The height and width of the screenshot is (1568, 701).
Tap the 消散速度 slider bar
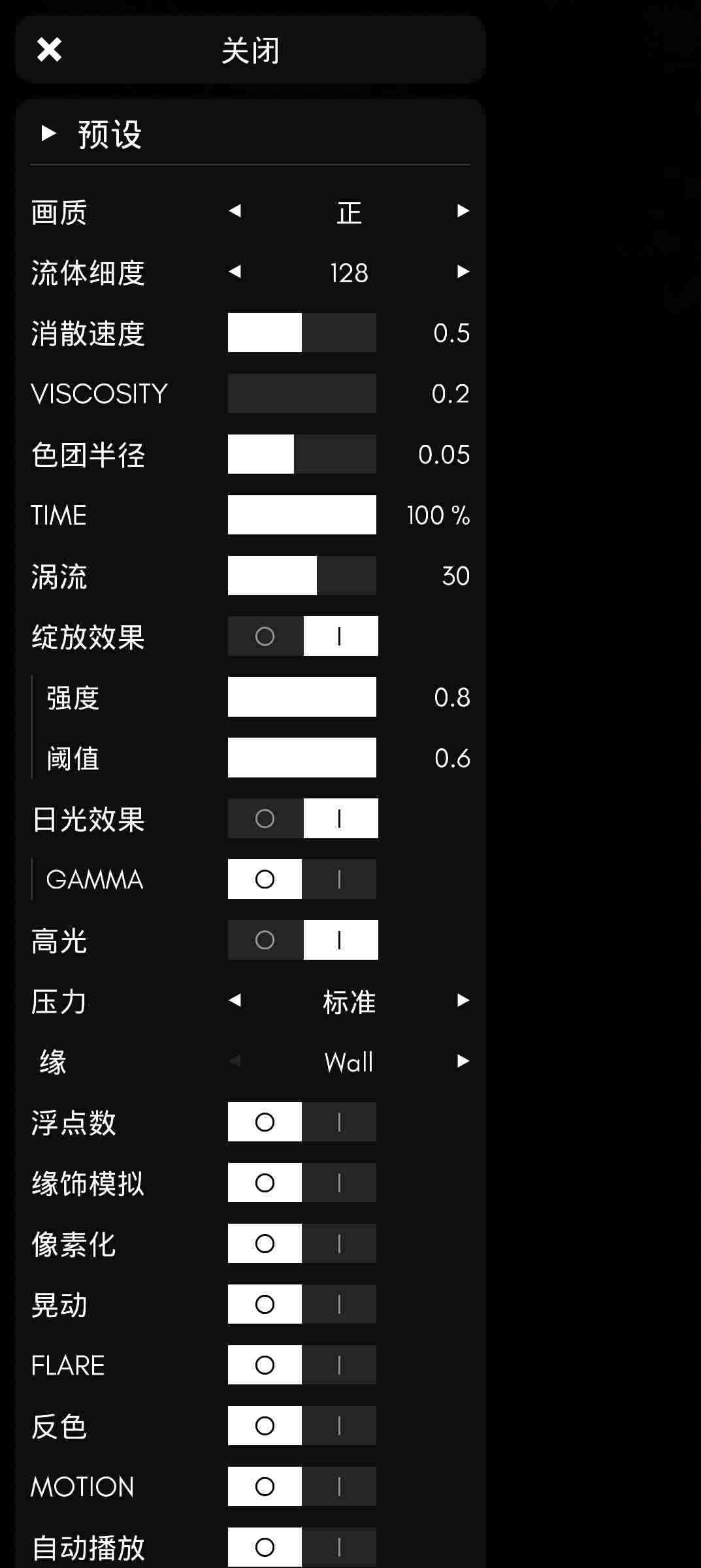[302, 333]
